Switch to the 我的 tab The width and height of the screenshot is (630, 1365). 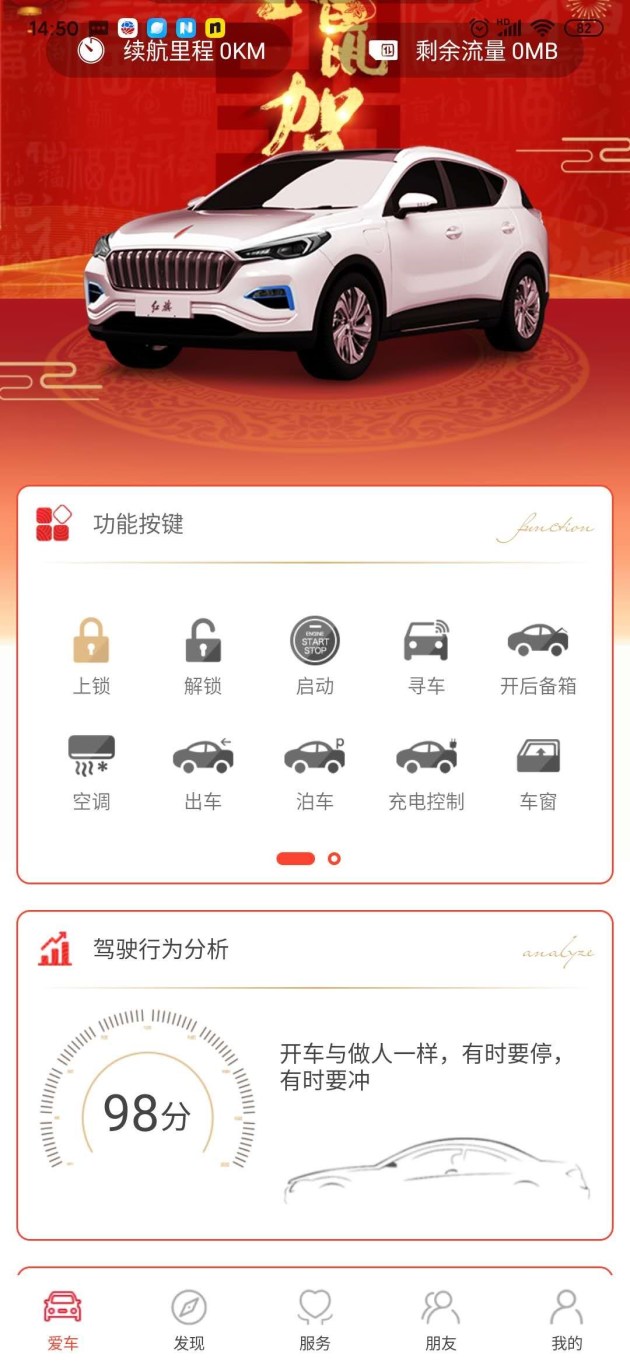[x=566, y=1319]
